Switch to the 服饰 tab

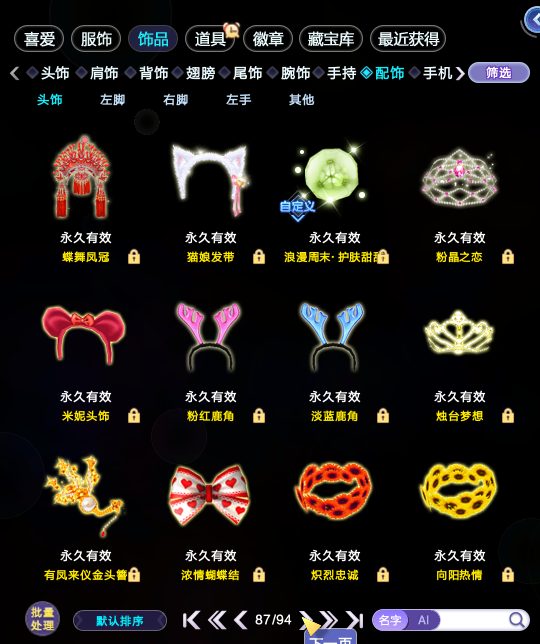coord(96,39)
